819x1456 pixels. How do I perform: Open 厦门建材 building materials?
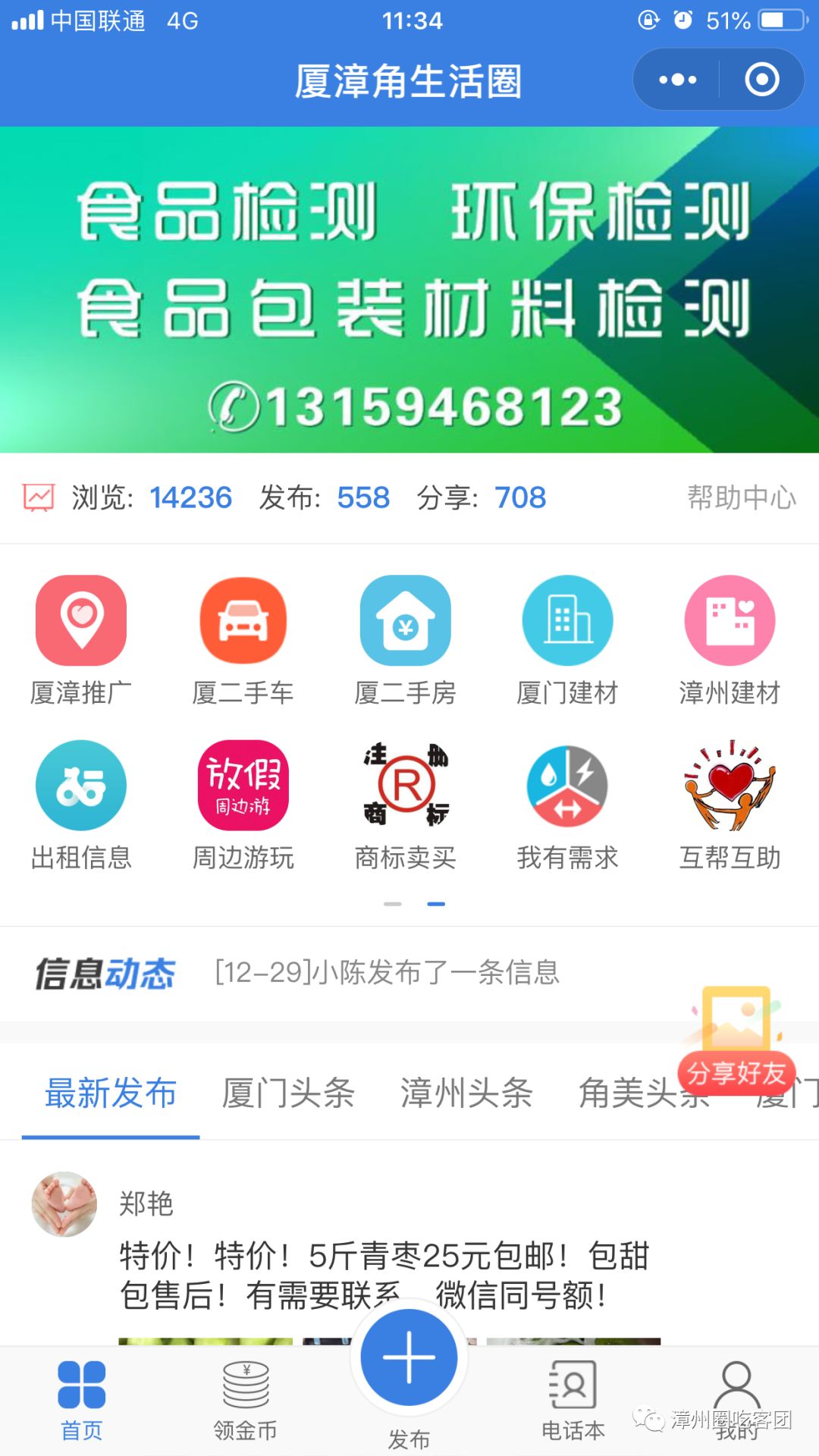[x=568, y=641]
